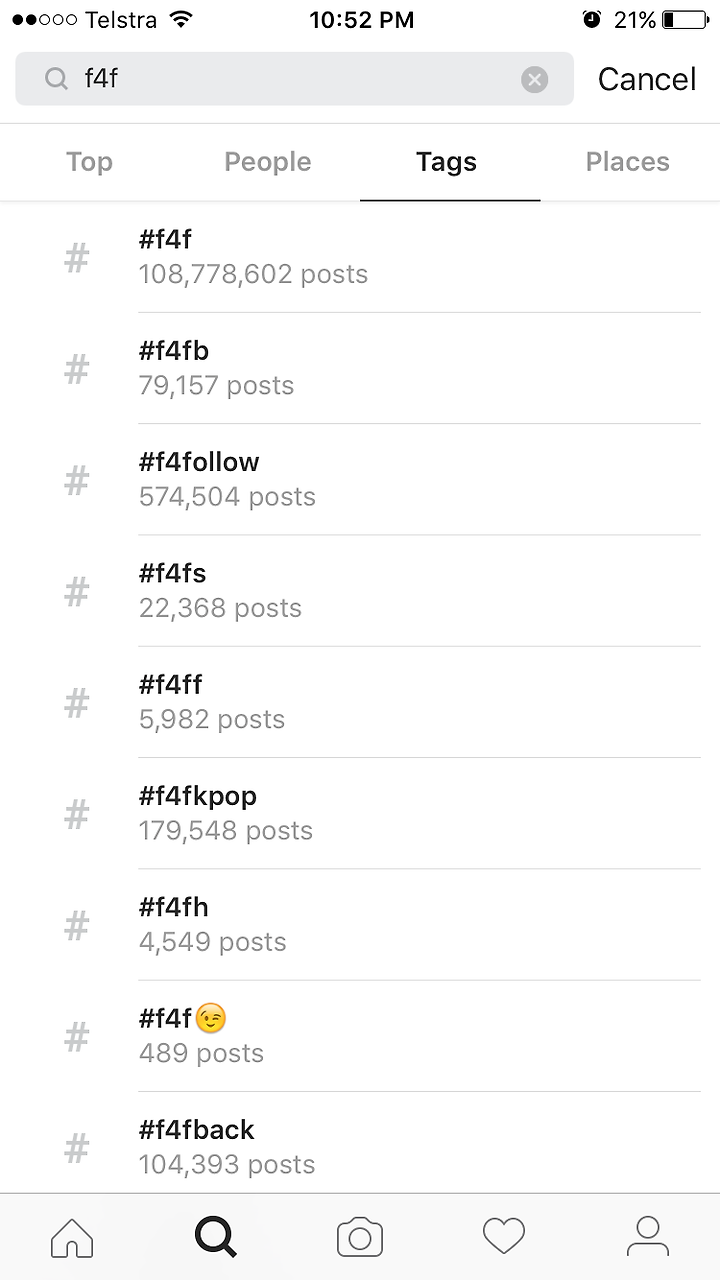The height and width of the screenshot is (1280, 720).
Task: Open the activity heart tab
Action: click(x=504, y=1237)
